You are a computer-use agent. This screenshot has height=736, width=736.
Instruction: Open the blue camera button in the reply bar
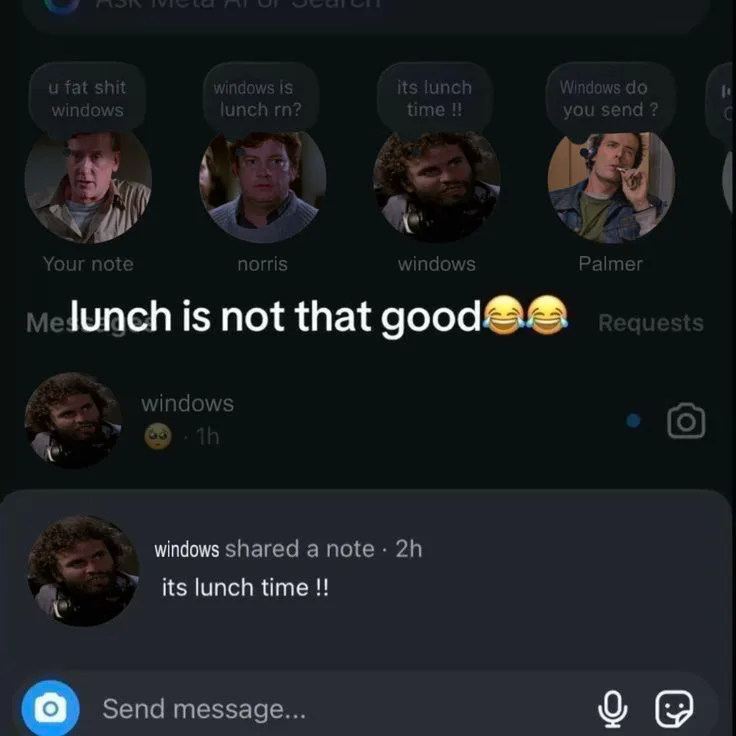click(50, 709)
